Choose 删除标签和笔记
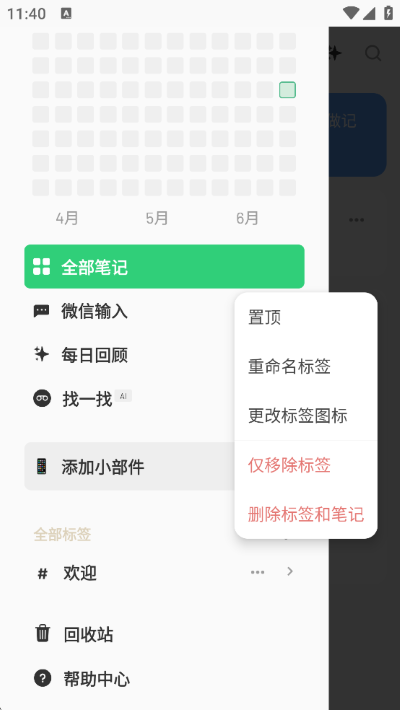Screen dimensions: 400x710 click(306, 514)
